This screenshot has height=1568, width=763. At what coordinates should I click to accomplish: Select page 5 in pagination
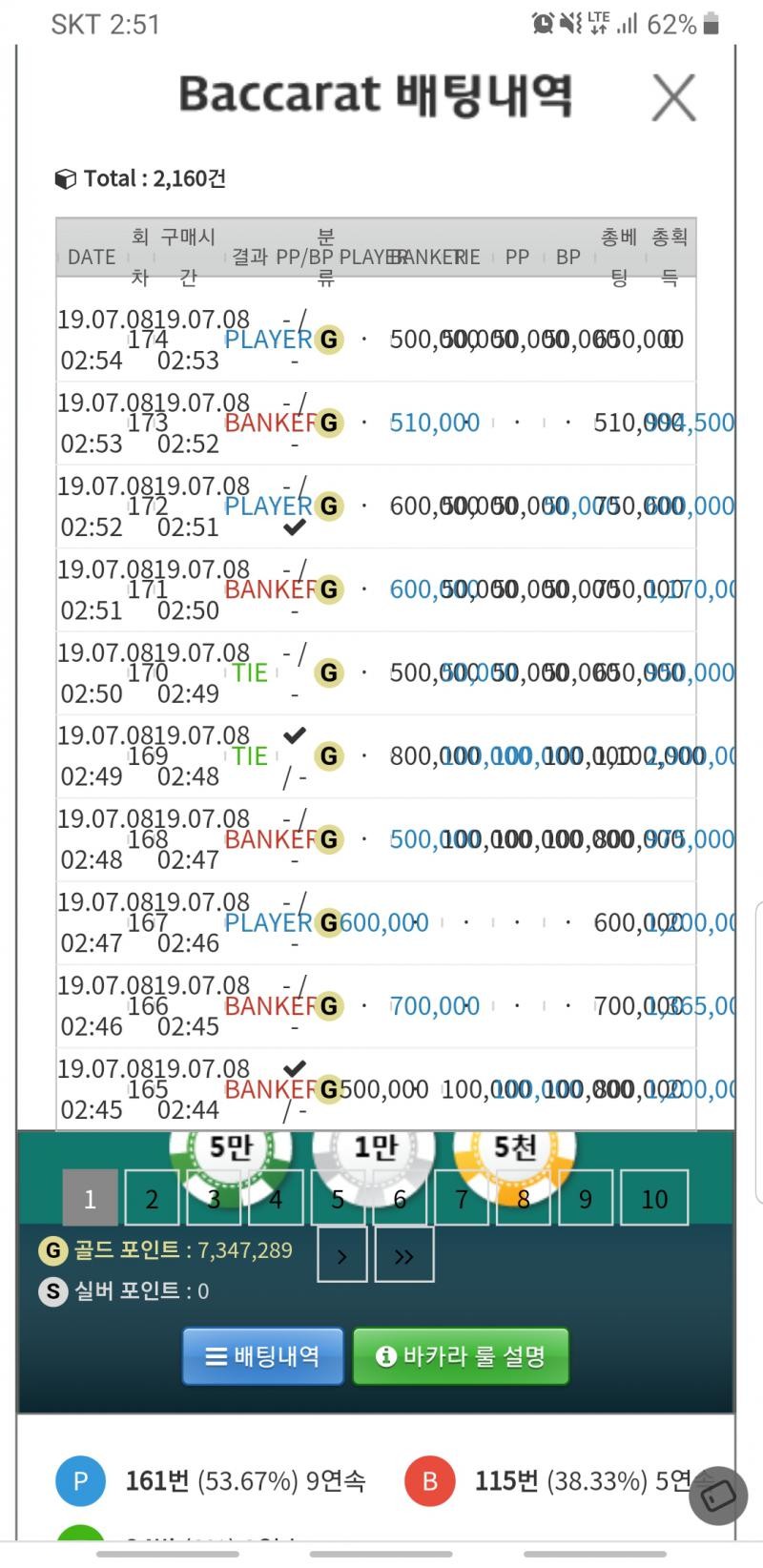338,1198
